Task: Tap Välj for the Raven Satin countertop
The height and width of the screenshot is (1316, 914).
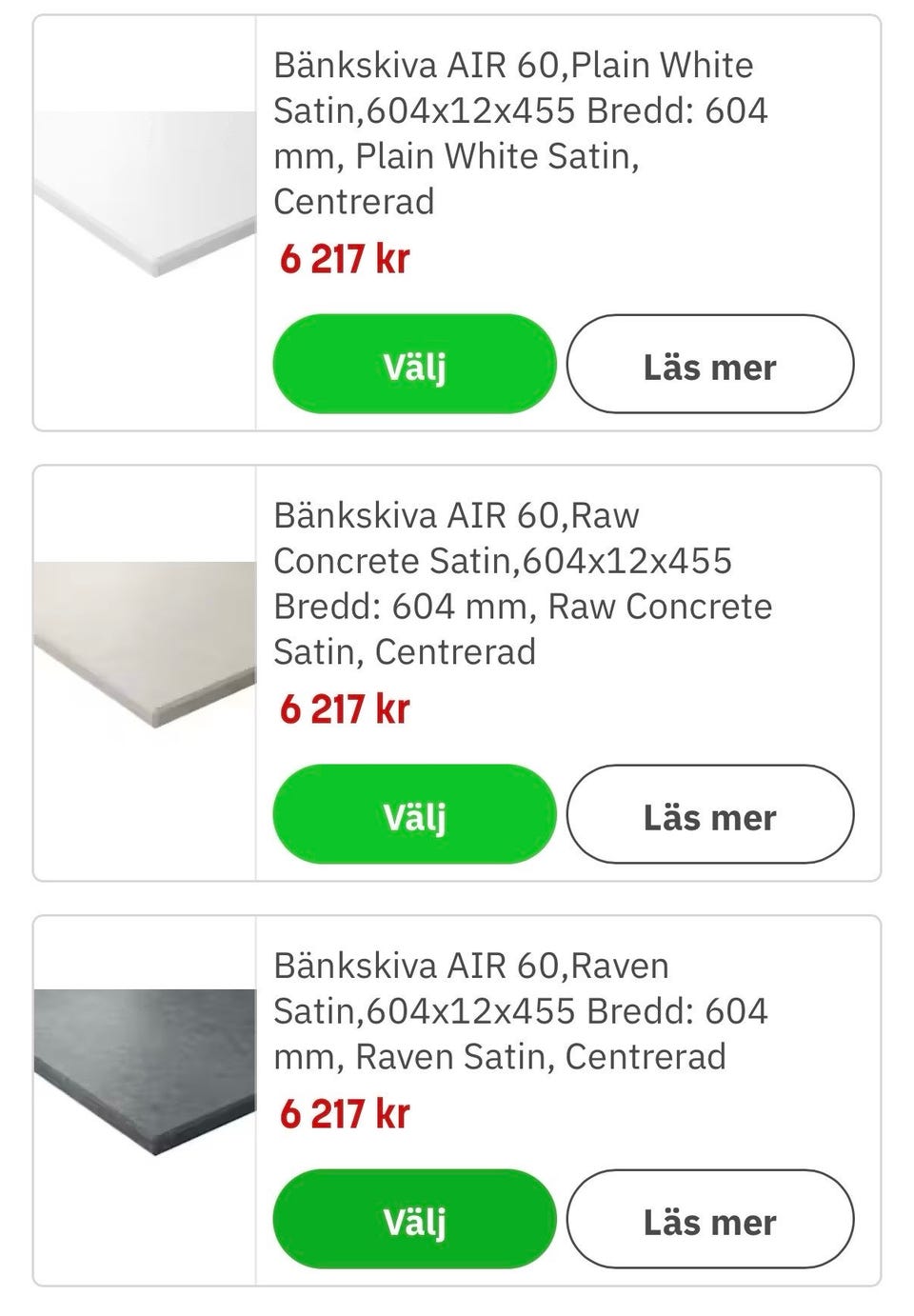Action: tap(414, 1220)
